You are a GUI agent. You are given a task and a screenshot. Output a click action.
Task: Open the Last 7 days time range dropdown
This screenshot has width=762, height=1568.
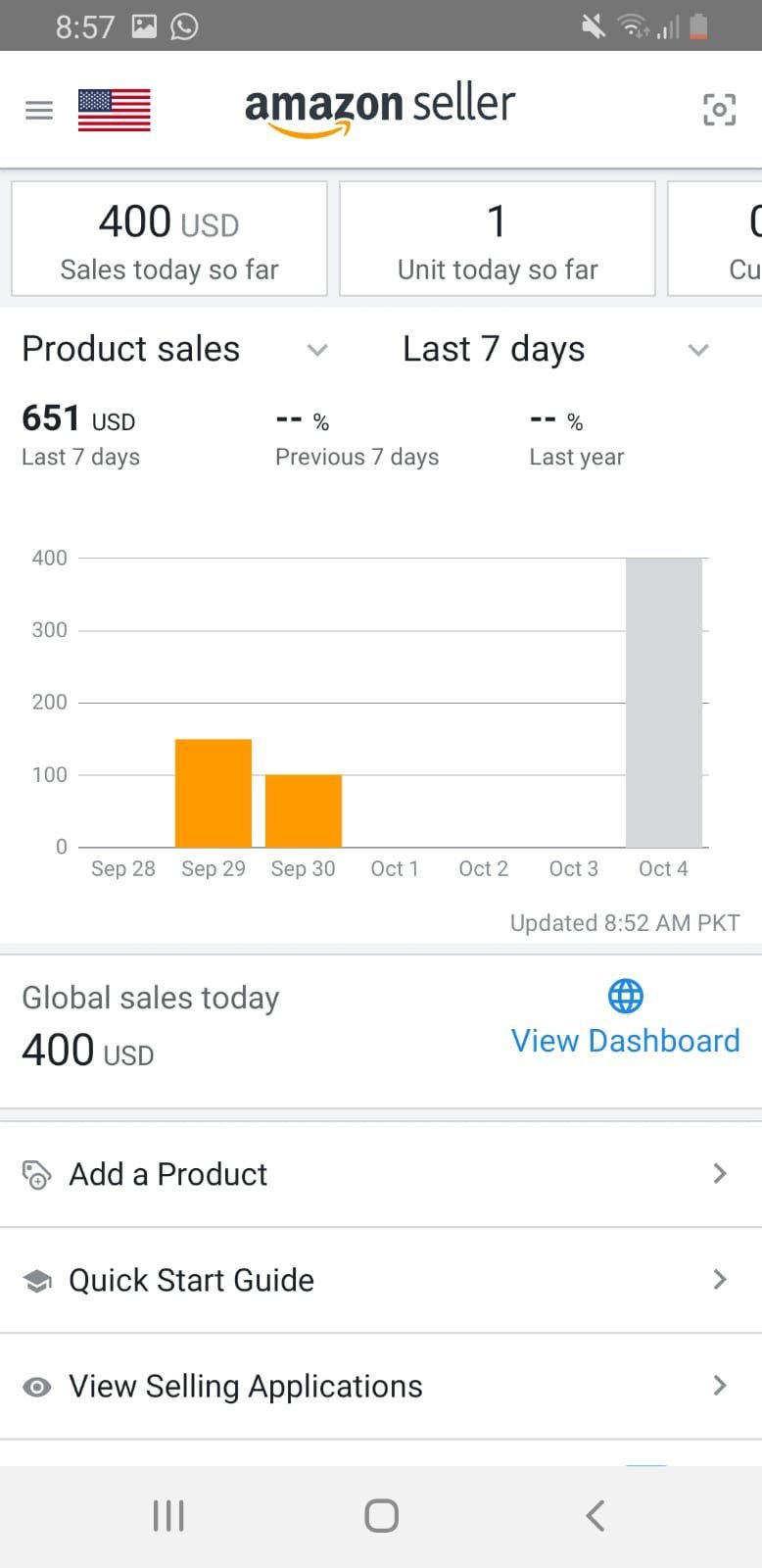click(697, 350)
